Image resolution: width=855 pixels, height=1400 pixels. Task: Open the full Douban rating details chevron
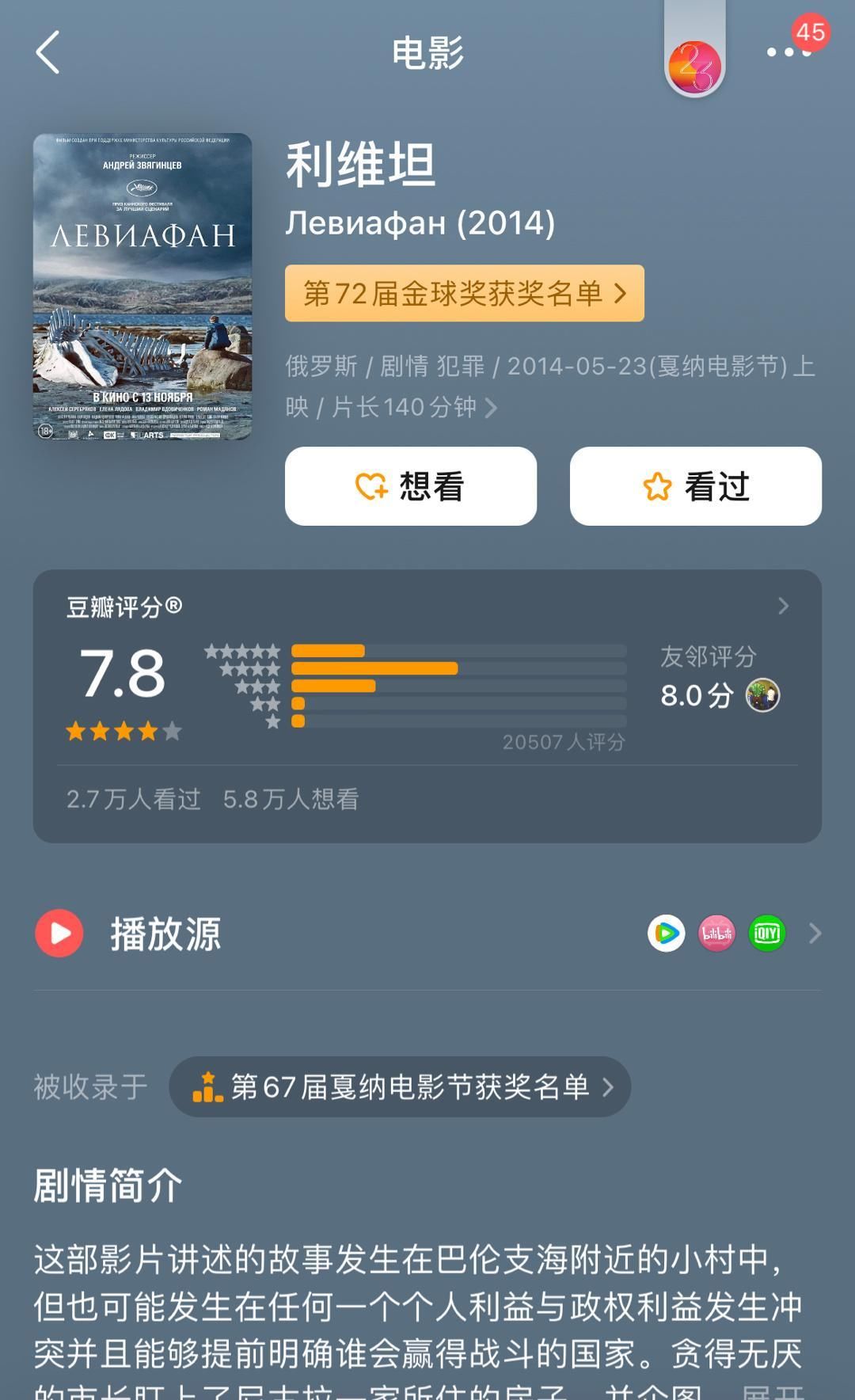(783, 607)
